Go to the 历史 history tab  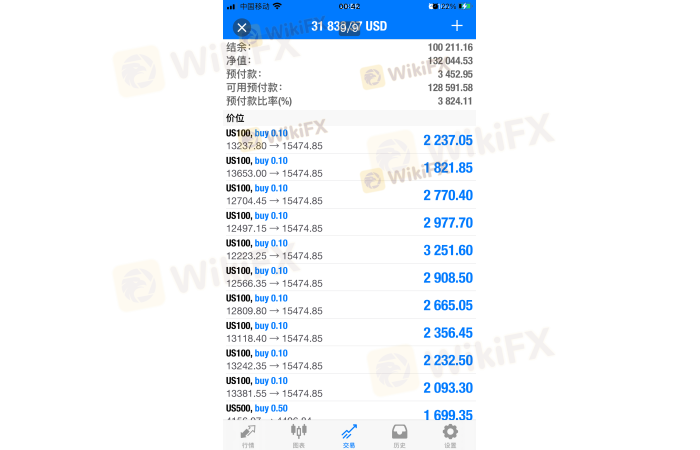(399, 435)
